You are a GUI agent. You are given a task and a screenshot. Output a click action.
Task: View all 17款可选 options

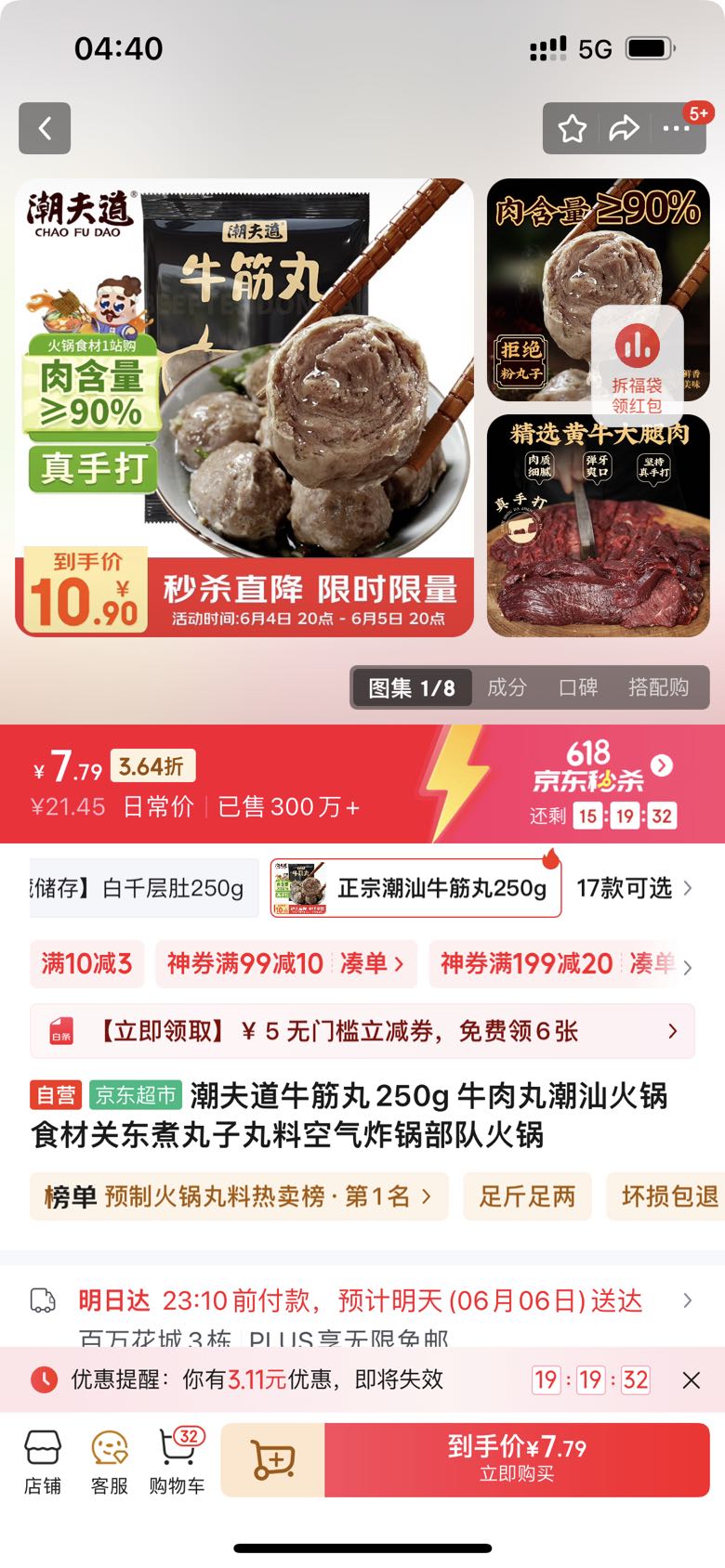634,889
